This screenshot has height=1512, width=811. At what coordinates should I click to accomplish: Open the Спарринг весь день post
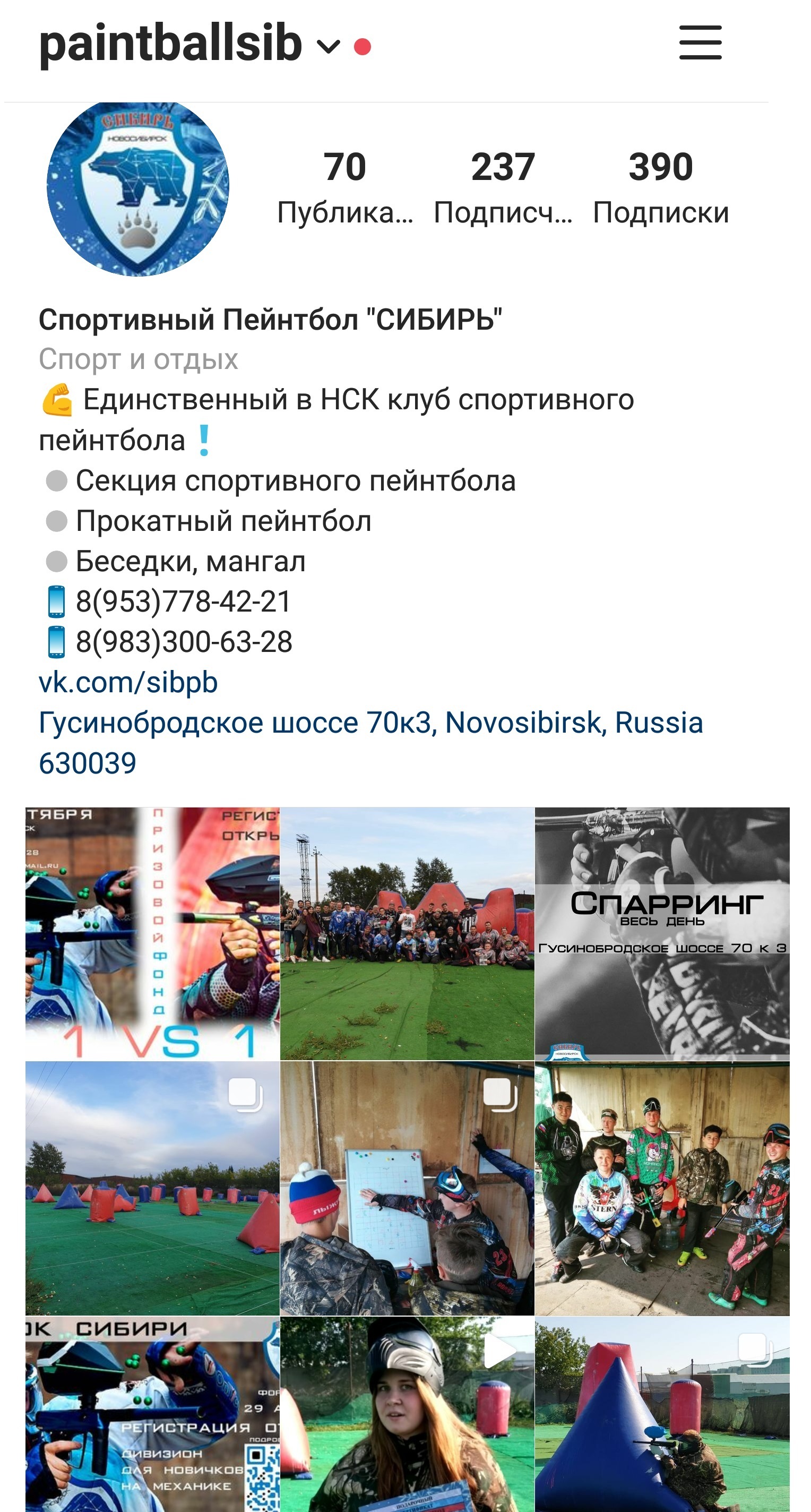[x=661, y=933]
